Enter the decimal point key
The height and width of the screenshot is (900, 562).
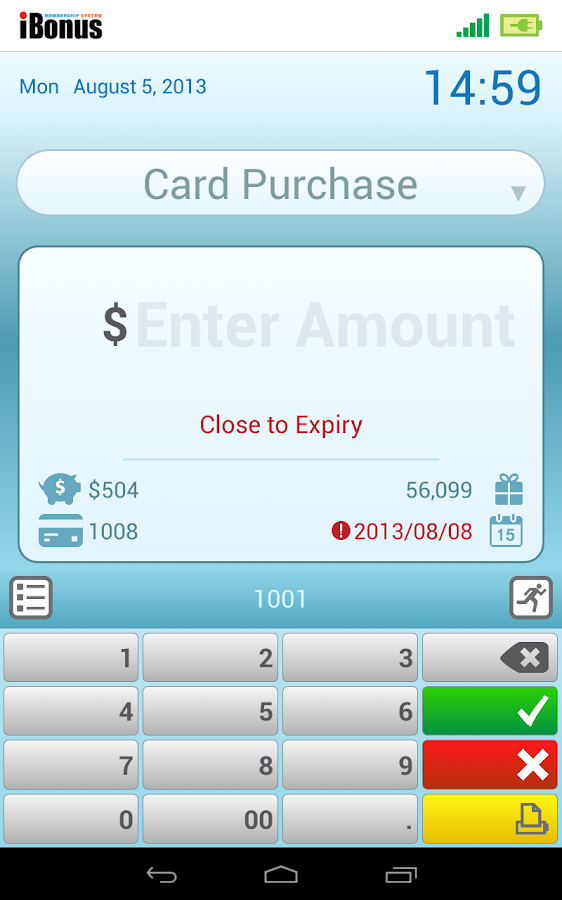350,818
